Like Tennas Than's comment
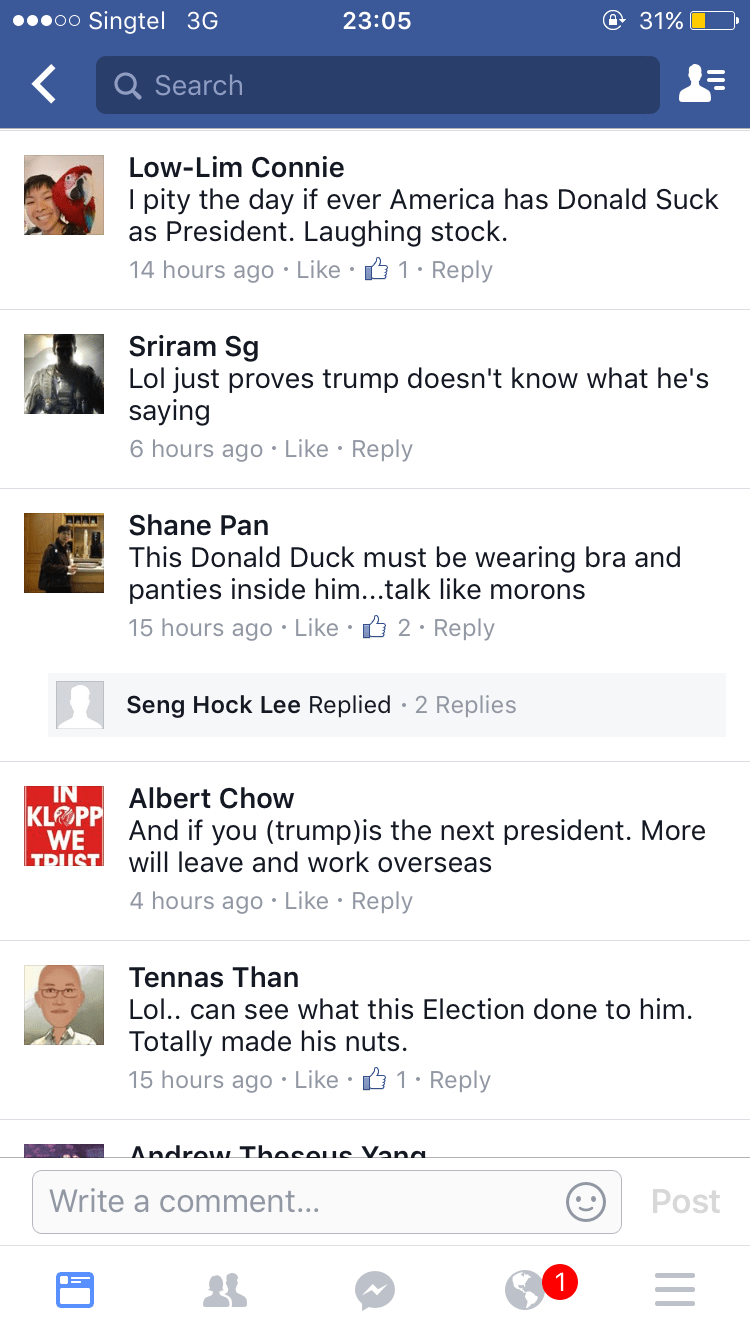The image size is (750, 1334). tap(316, 1080)
